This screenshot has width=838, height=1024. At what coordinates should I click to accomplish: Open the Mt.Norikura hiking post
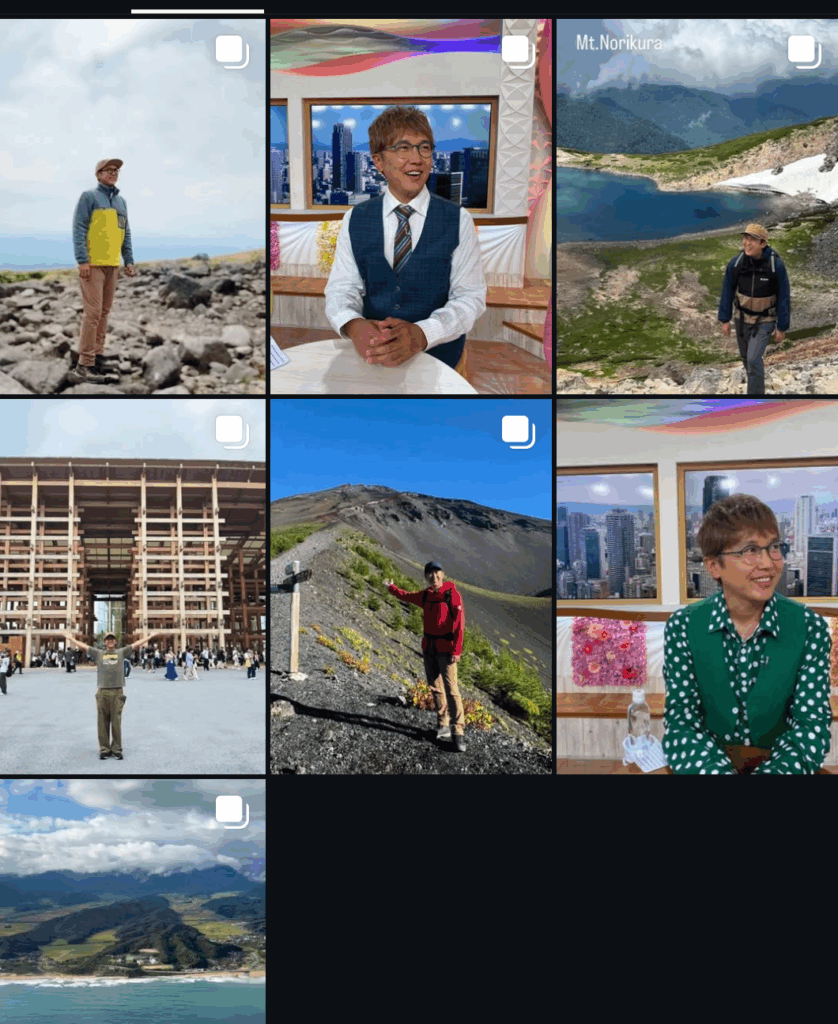tap(697, 206)
